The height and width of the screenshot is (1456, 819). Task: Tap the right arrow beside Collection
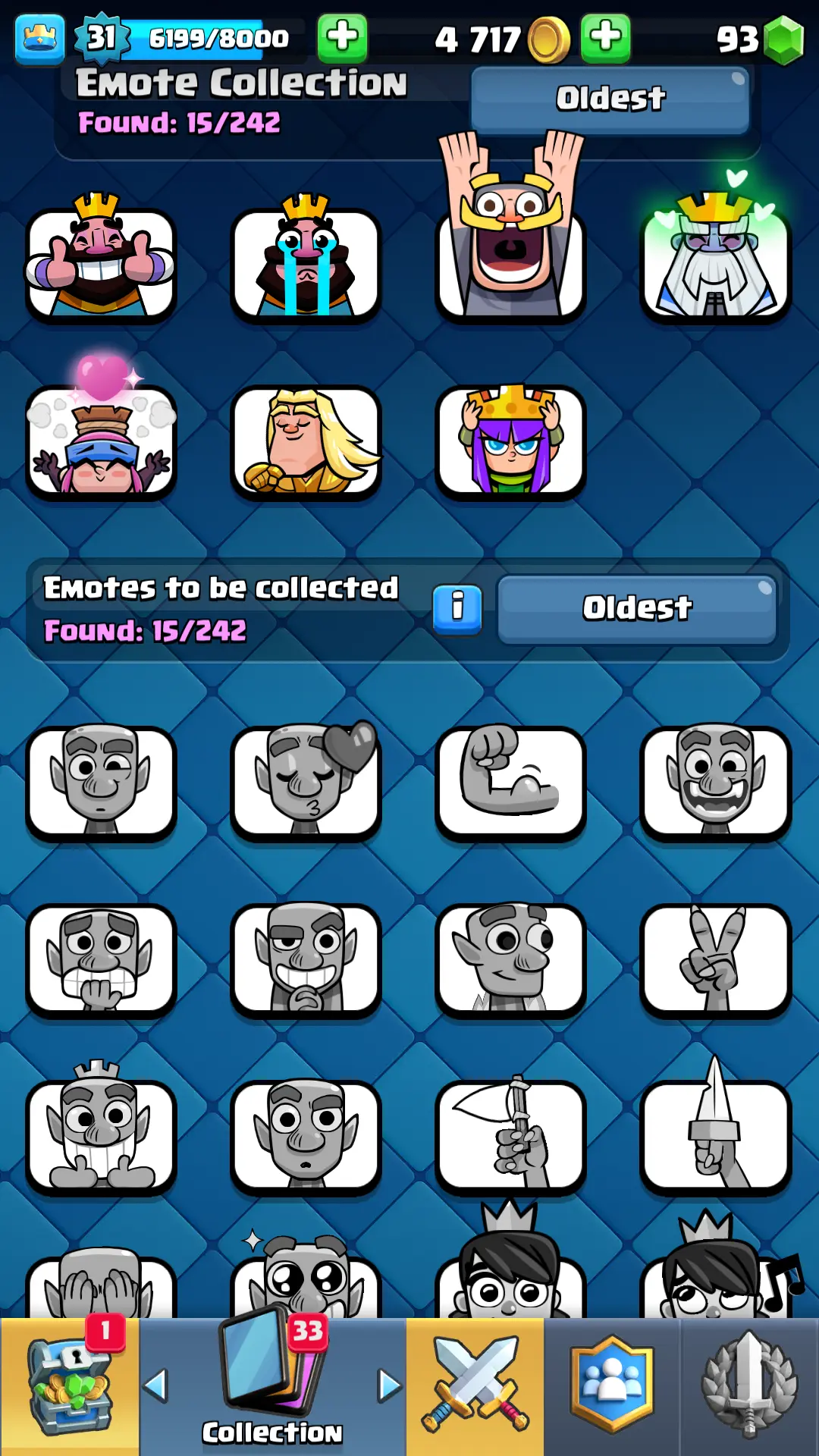[x=390, y=1386]
